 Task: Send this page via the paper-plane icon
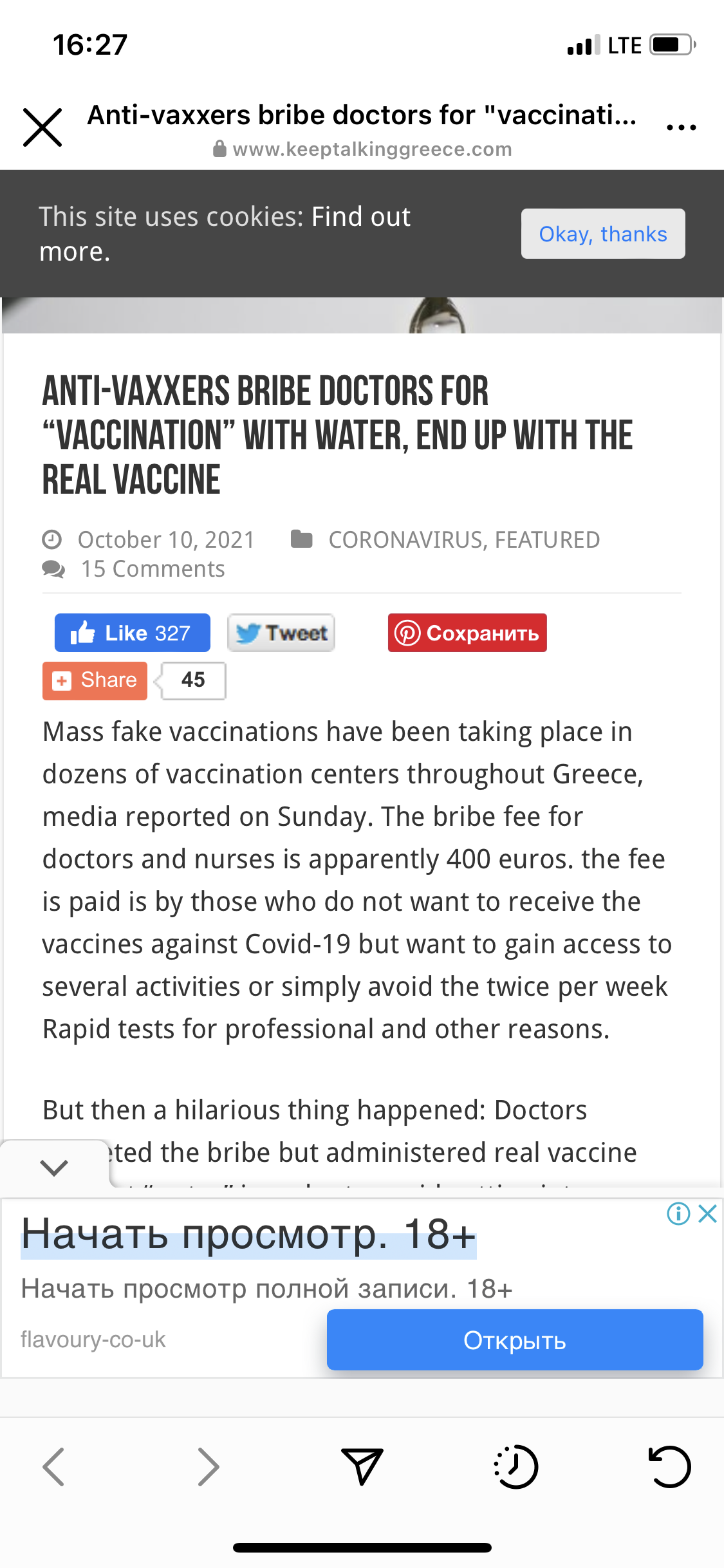[x=362, y=1467]
